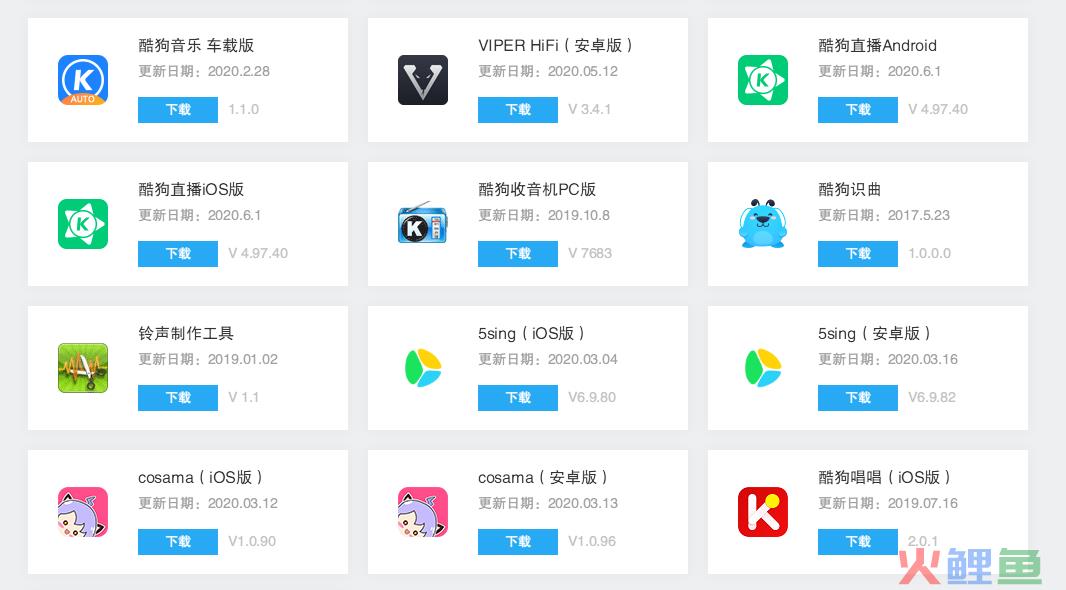
Task: Download 酷狗音乐 车载版
Action: 178,110
